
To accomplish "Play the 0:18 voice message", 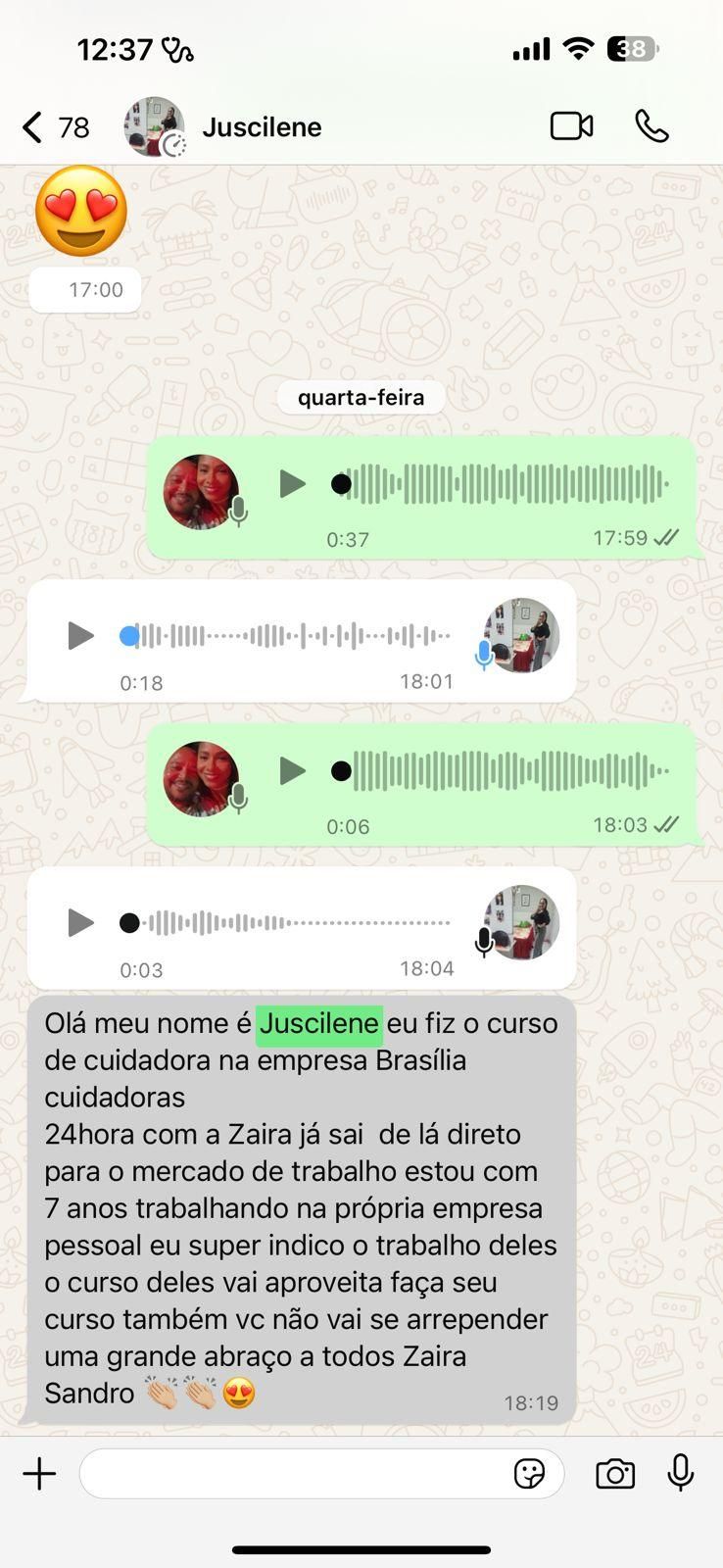I will pos(80,636).
